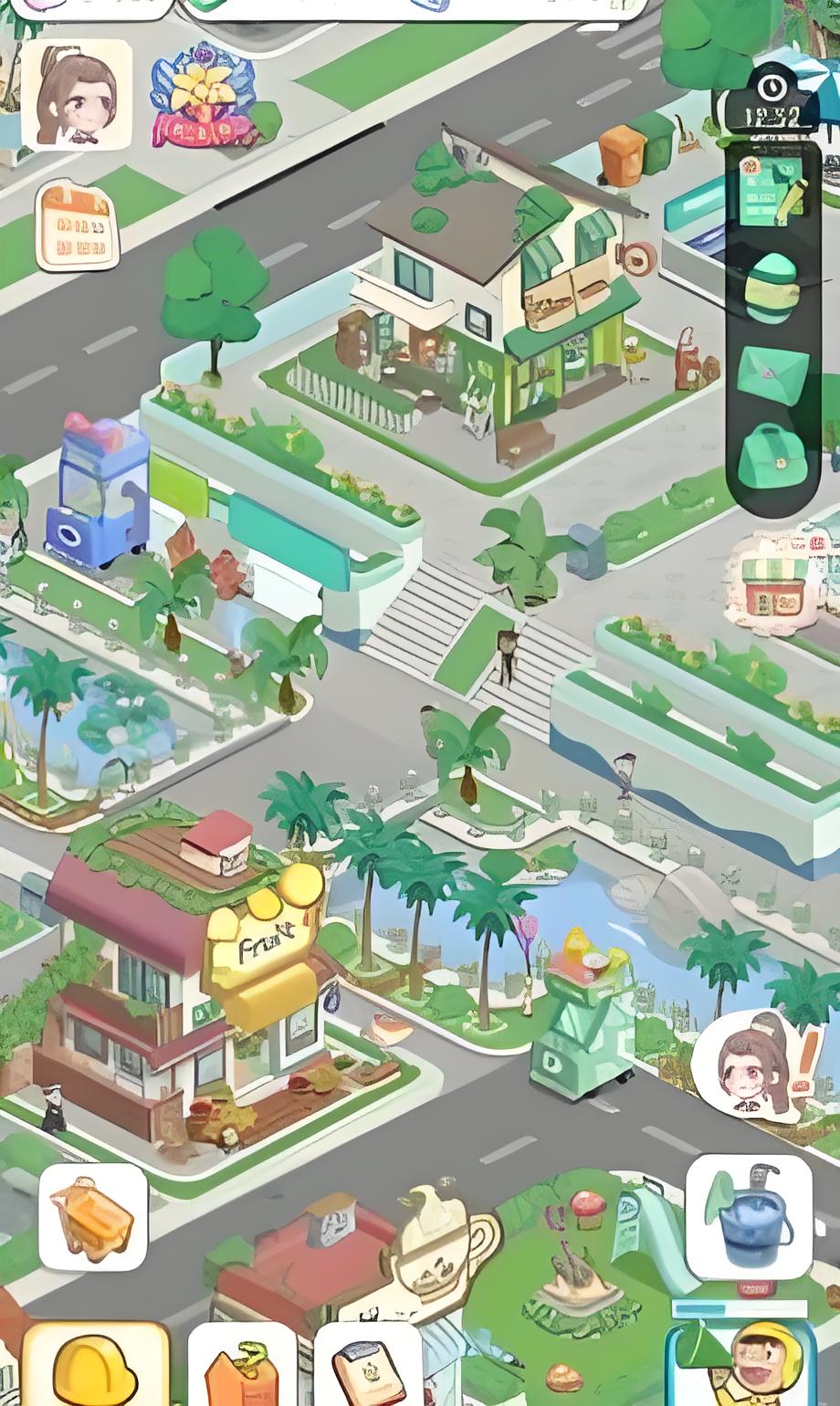Tap the girl bubble with exclamation mark

pyautogui.click(x=757, y=1065)
